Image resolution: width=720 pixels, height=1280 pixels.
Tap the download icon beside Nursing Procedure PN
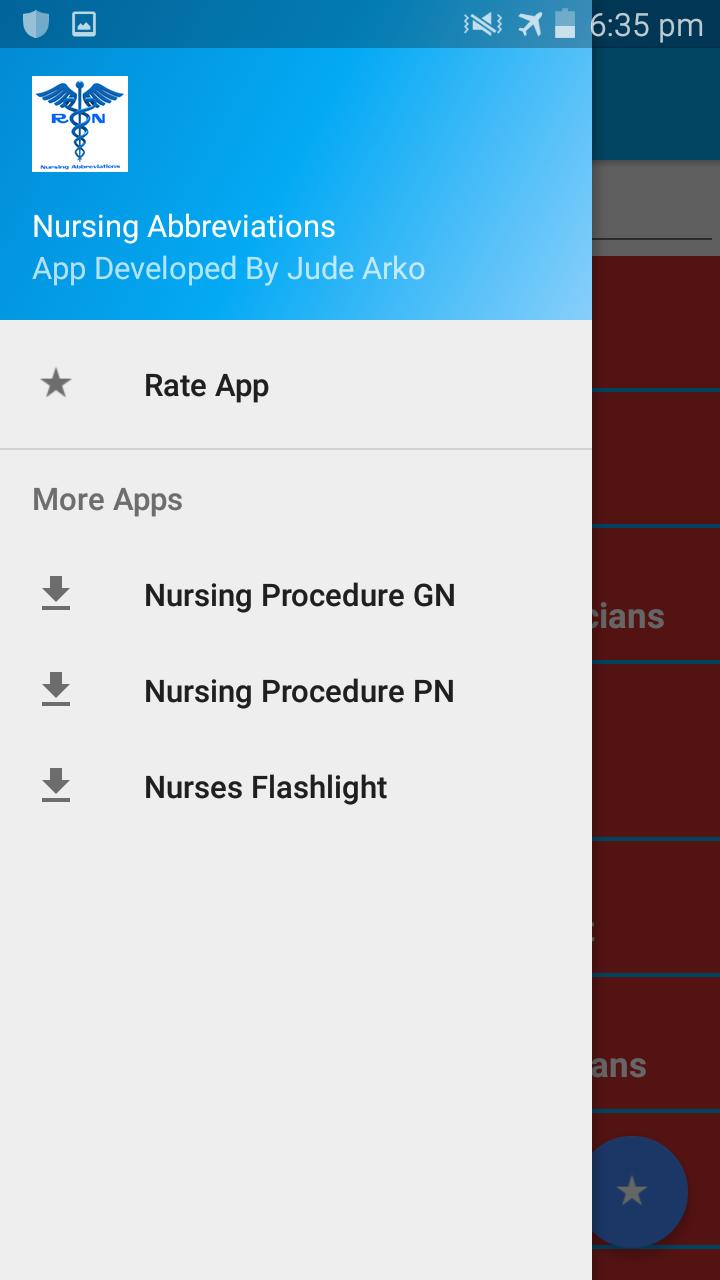[x=56, y=690]
